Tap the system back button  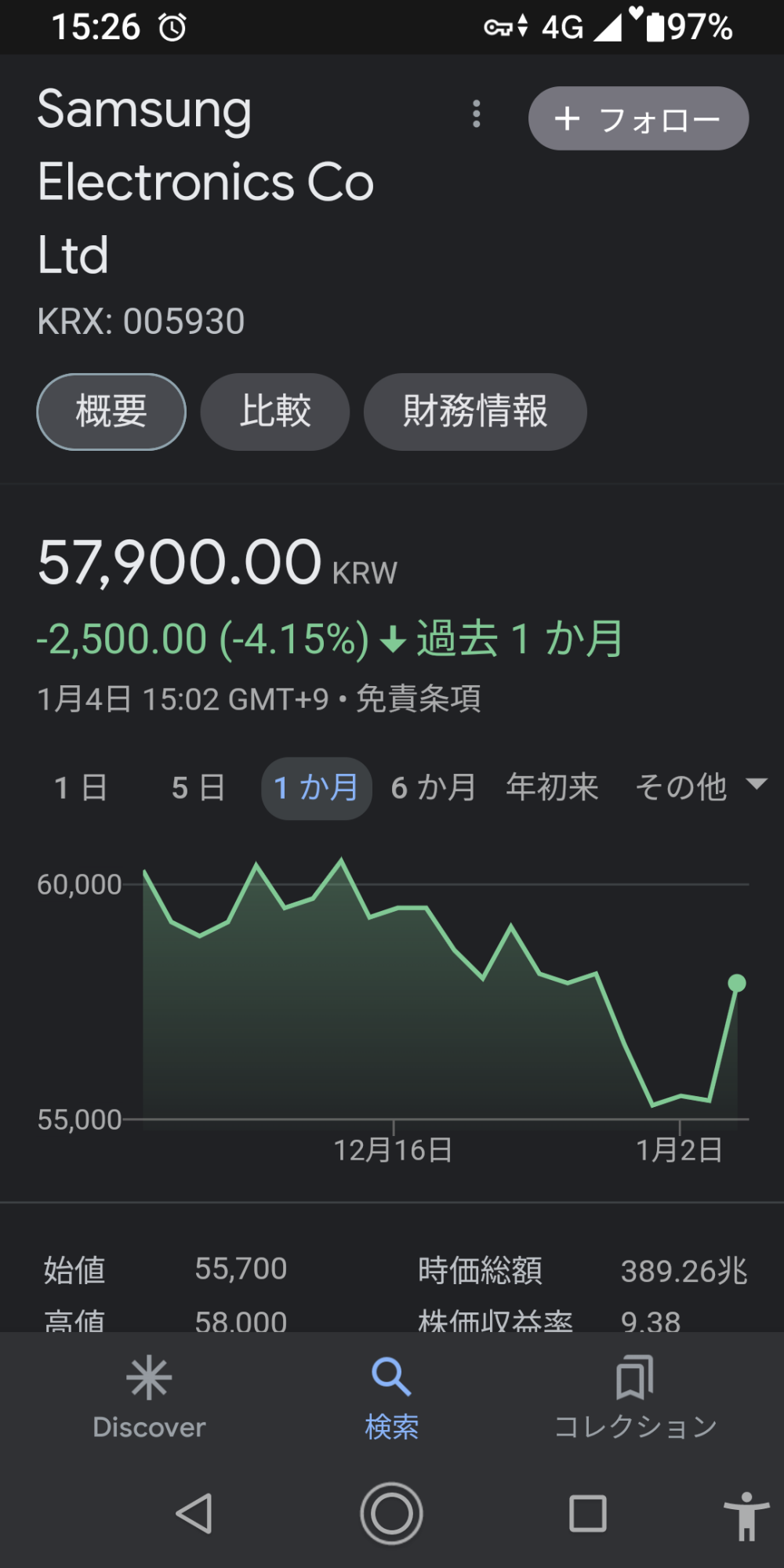point(194,1513)
